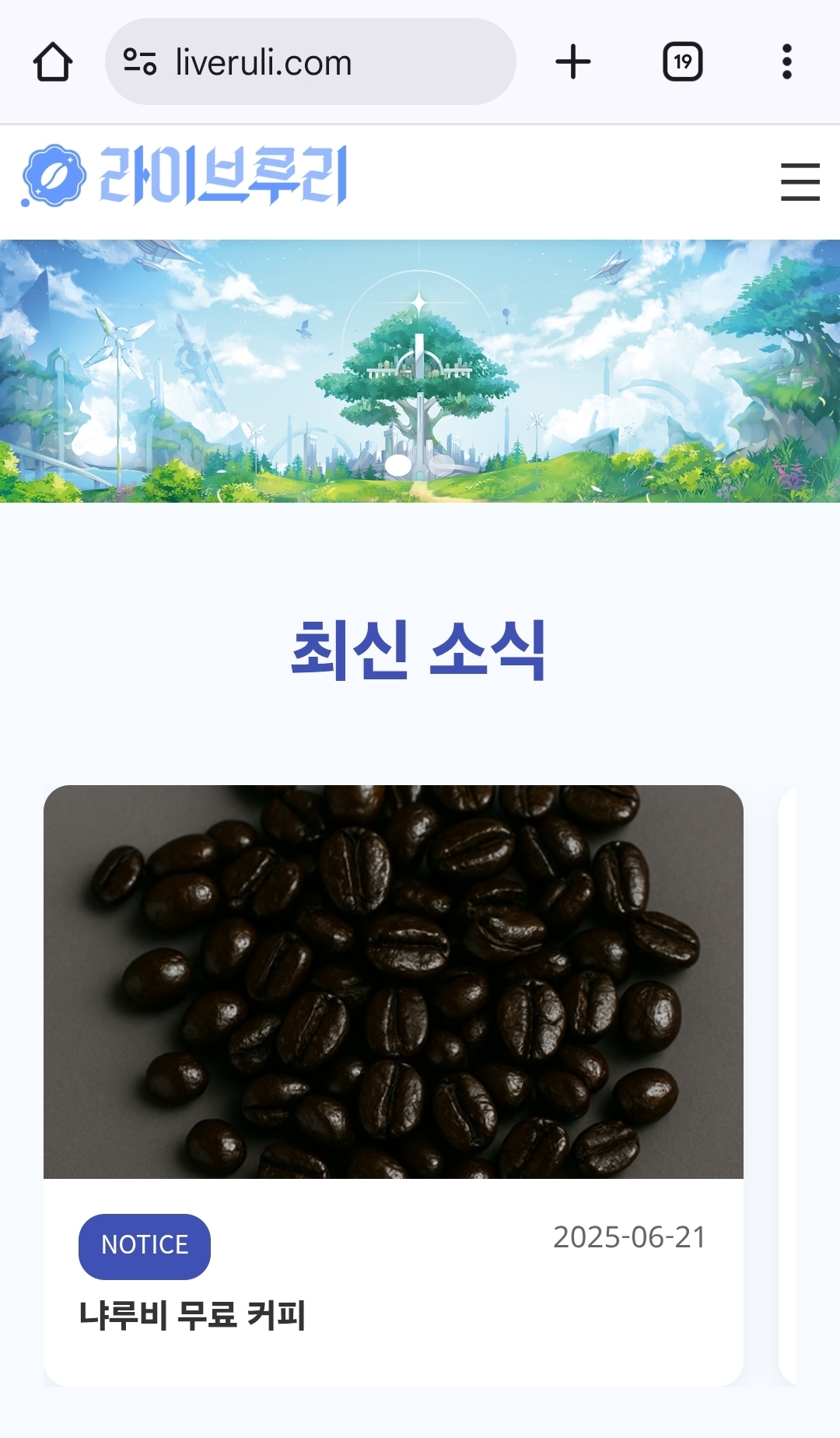
Task: Open the browser's three-dot overflow menu
Action: [x=787, y=61]
